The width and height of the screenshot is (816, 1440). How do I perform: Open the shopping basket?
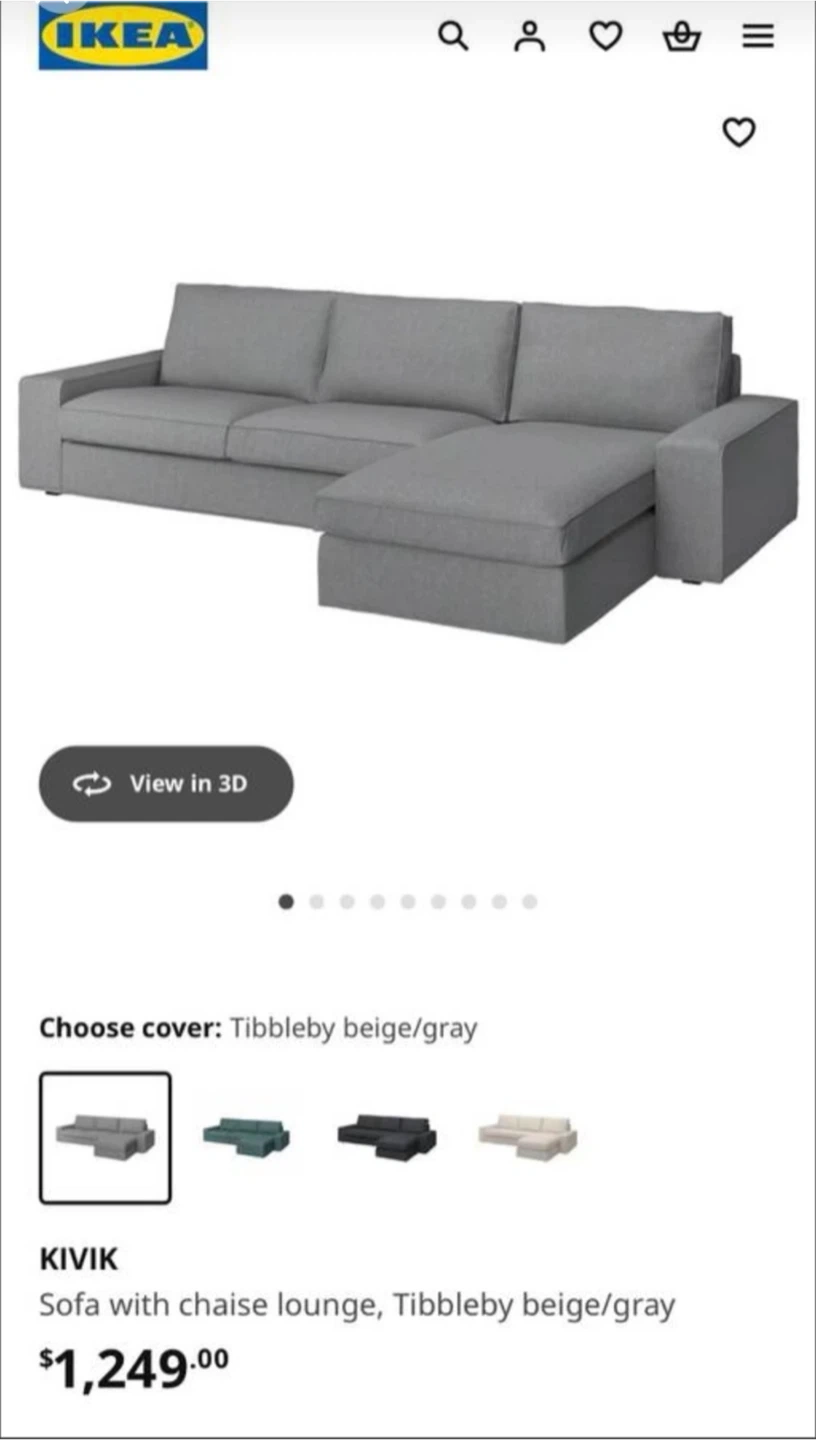[682, 37]
